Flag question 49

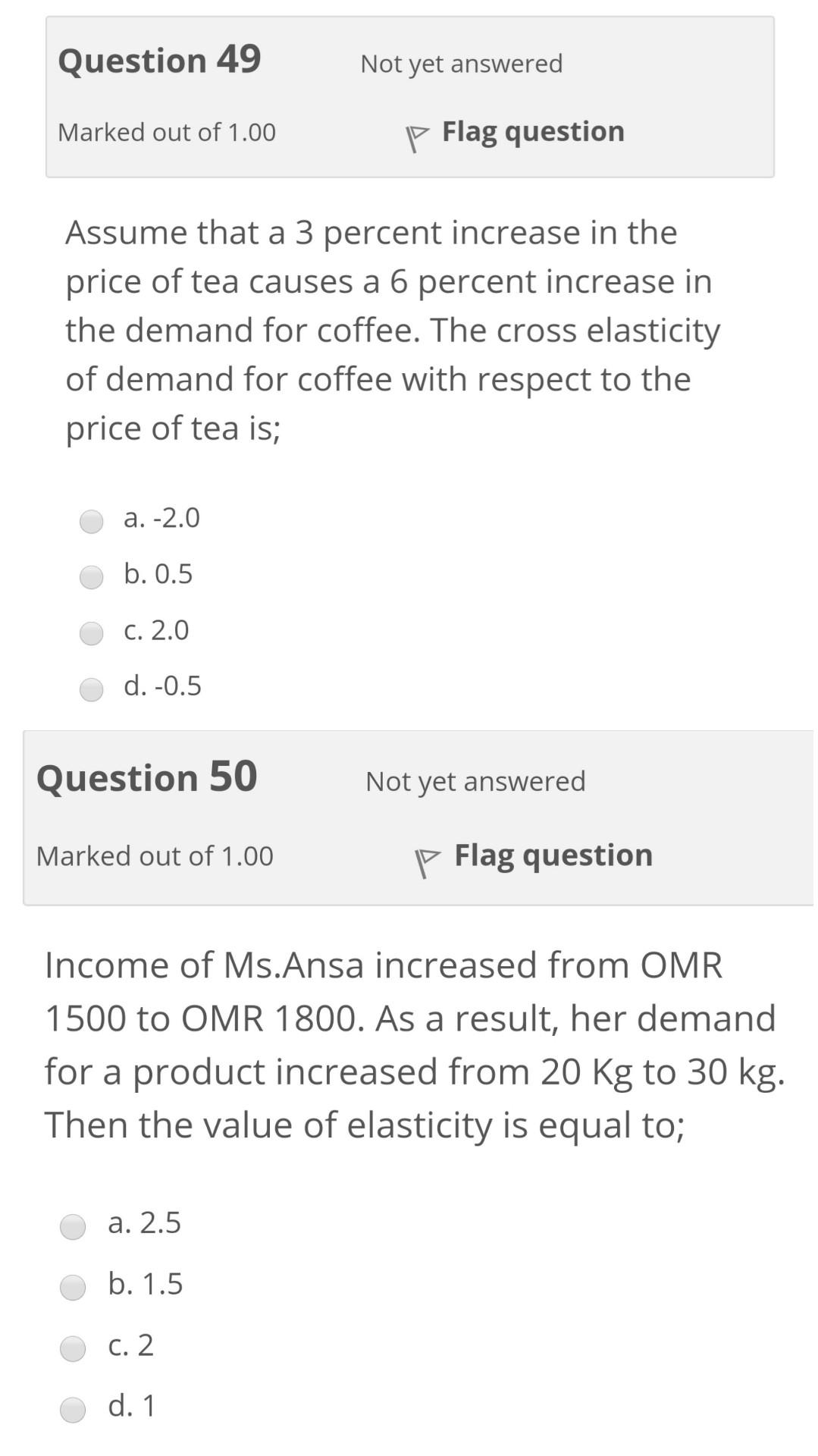(x=516, y=133)
